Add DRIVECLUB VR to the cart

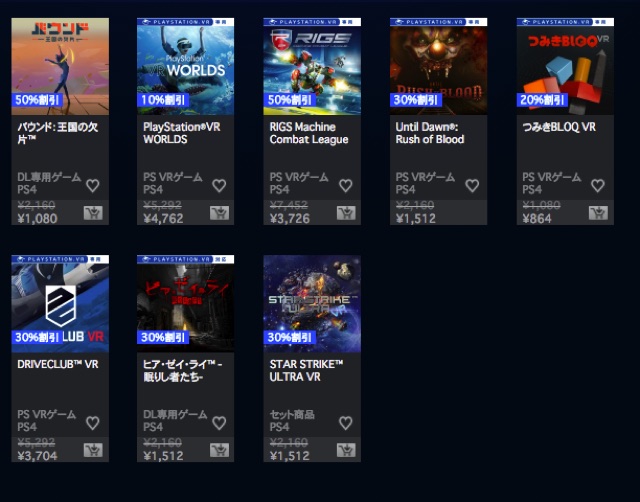click(93, 450)
